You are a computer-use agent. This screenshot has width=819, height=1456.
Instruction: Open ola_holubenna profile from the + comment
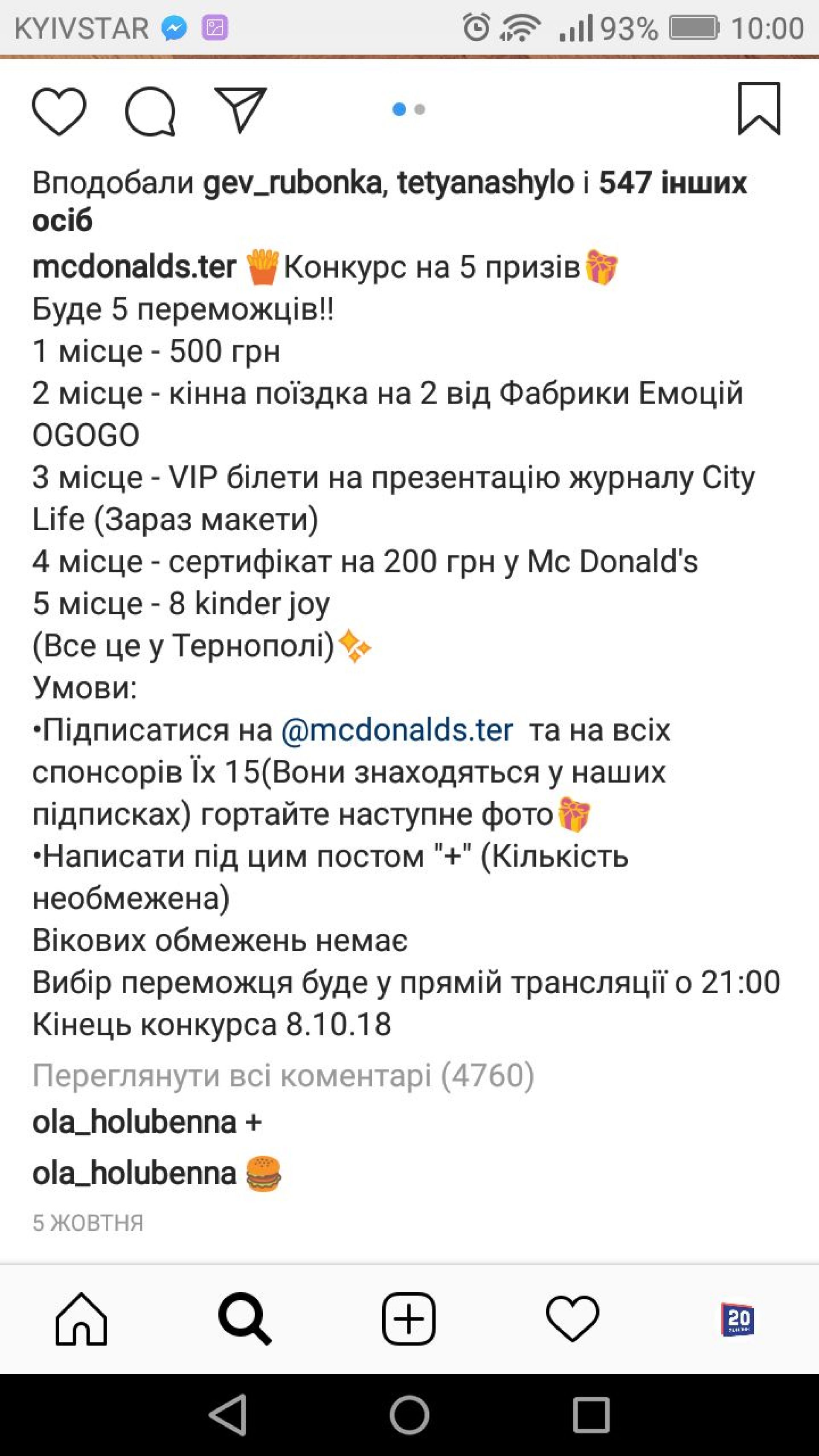pos(134,1122)
